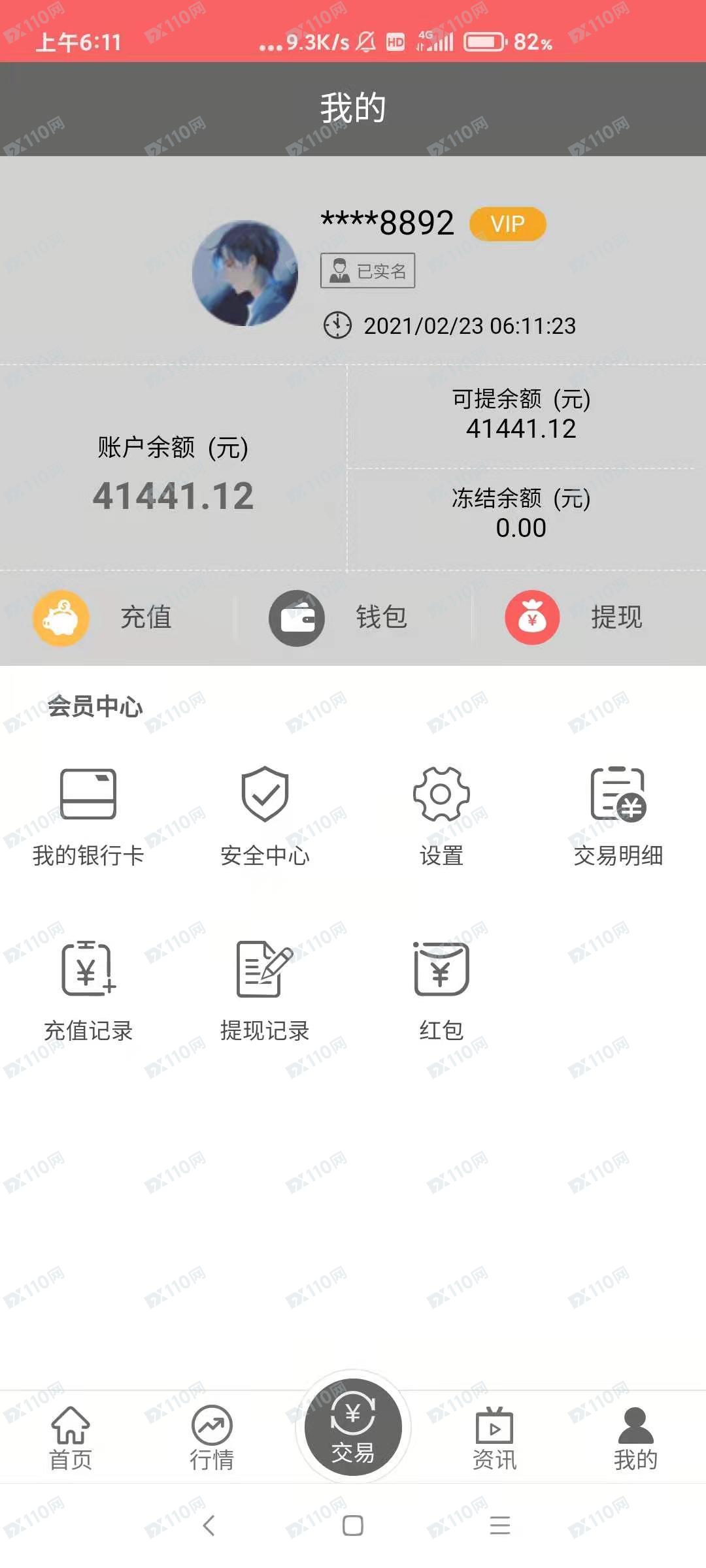This screenshot has width=706, height=1568.
Task: Switch to the 首页 home tab
Action: tap(71, 1437)
